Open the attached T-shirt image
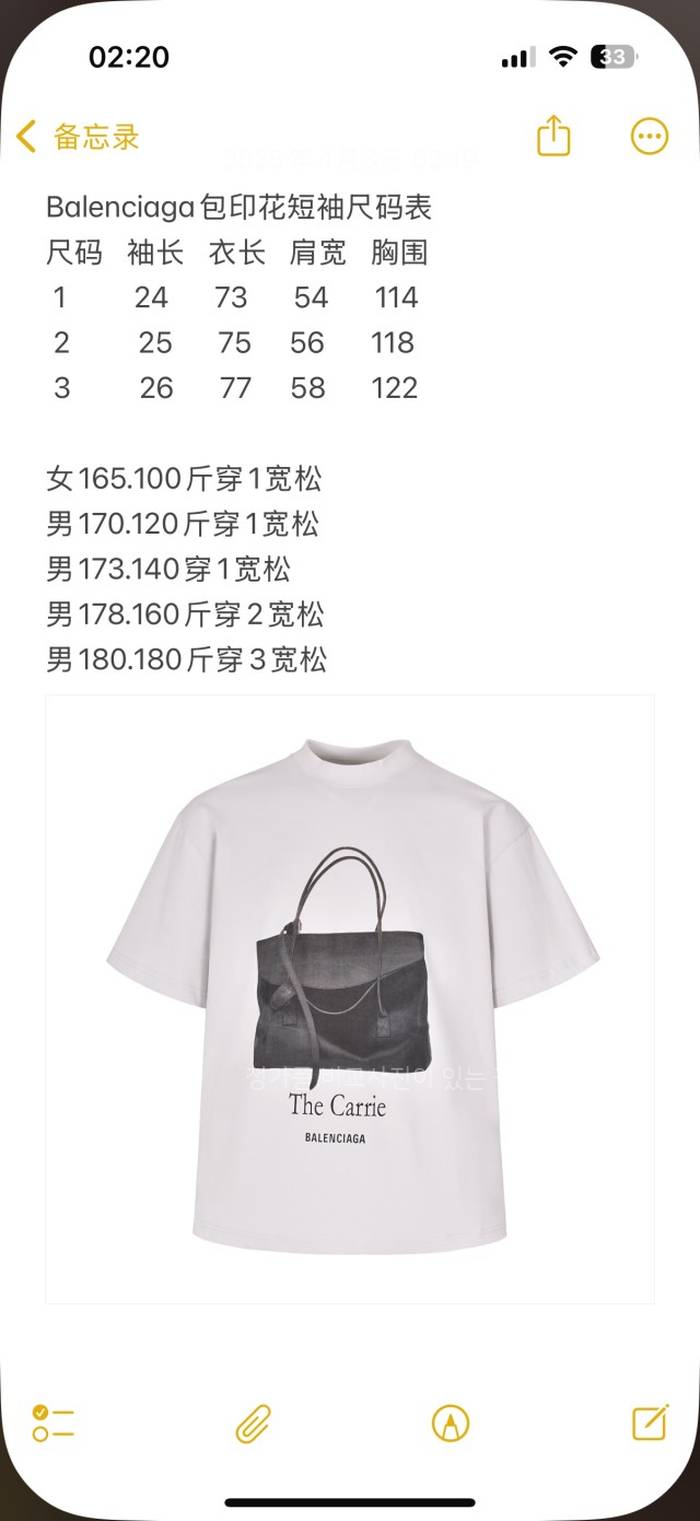 [x=350, y=998]
